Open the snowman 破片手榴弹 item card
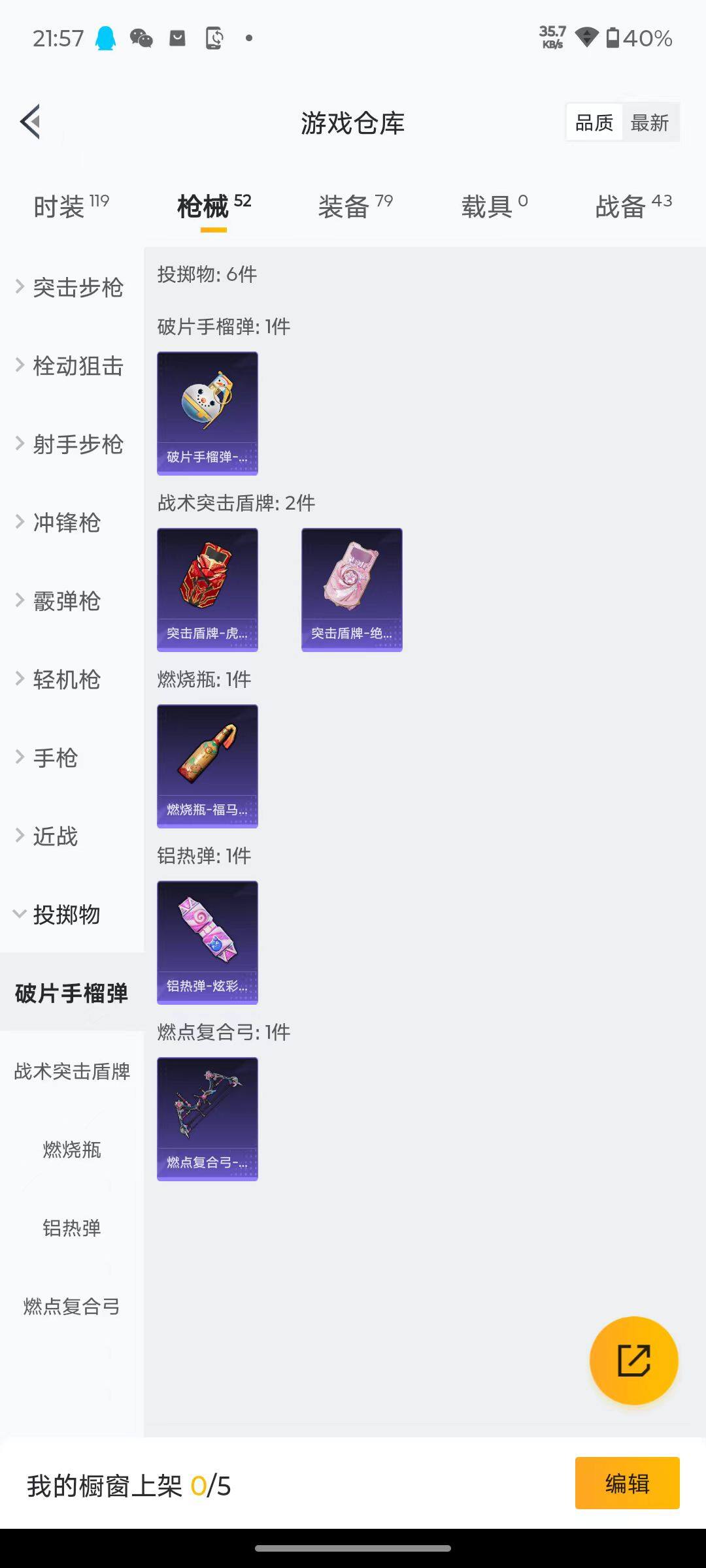 [x=207, y=412]
